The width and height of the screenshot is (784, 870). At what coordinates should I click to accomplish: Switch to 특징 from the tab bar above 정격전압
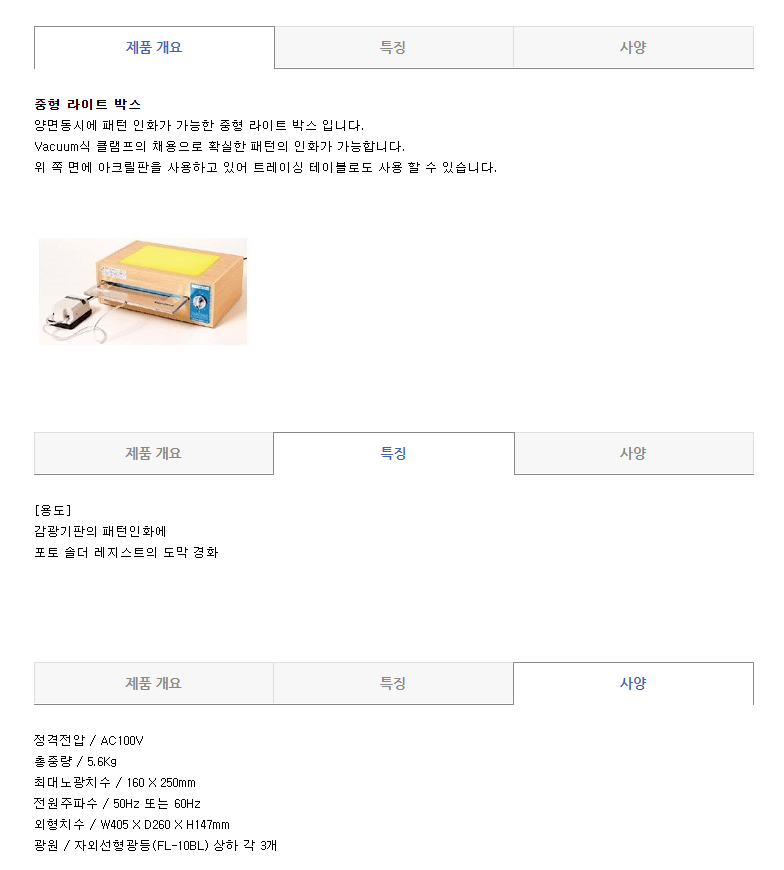[x=393, y=683]
